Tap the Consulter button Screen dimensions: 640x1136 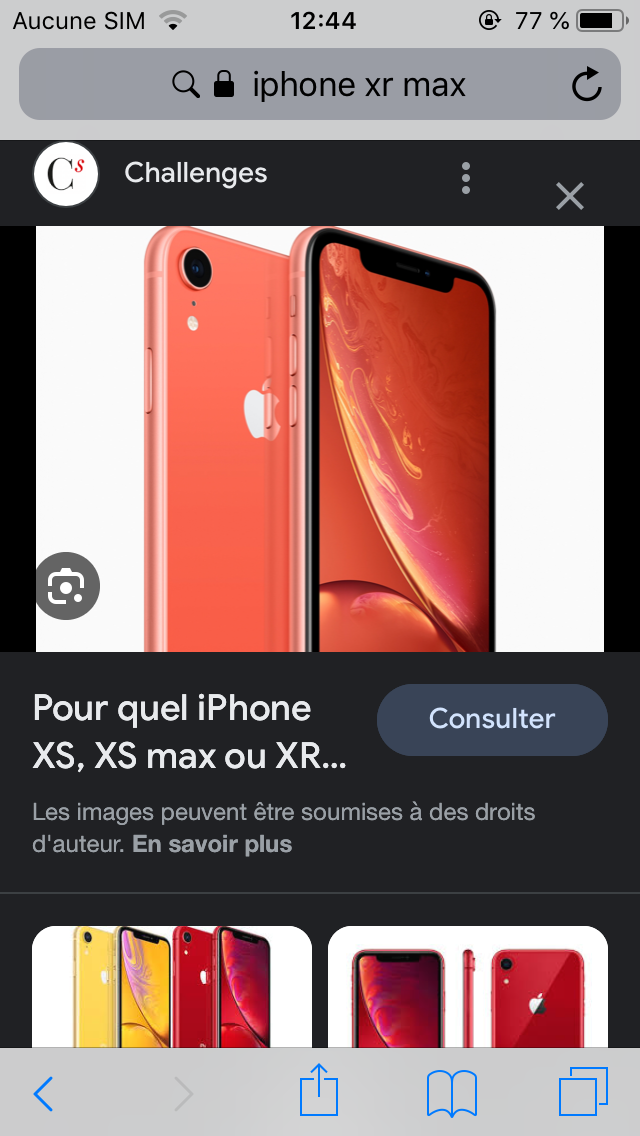point(492,719)
